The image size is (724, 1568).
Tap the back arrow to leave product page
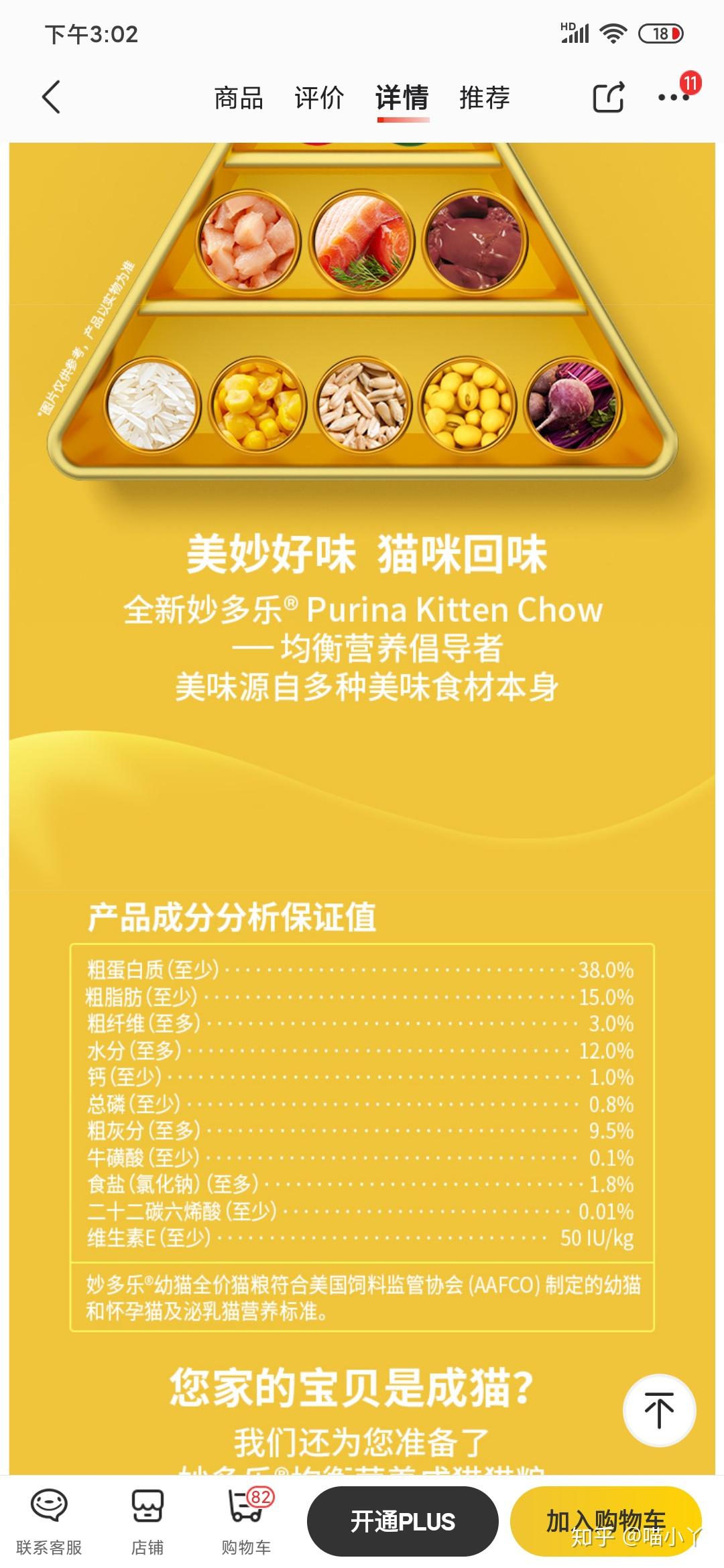pyautogui.click(x=51, y=98)
